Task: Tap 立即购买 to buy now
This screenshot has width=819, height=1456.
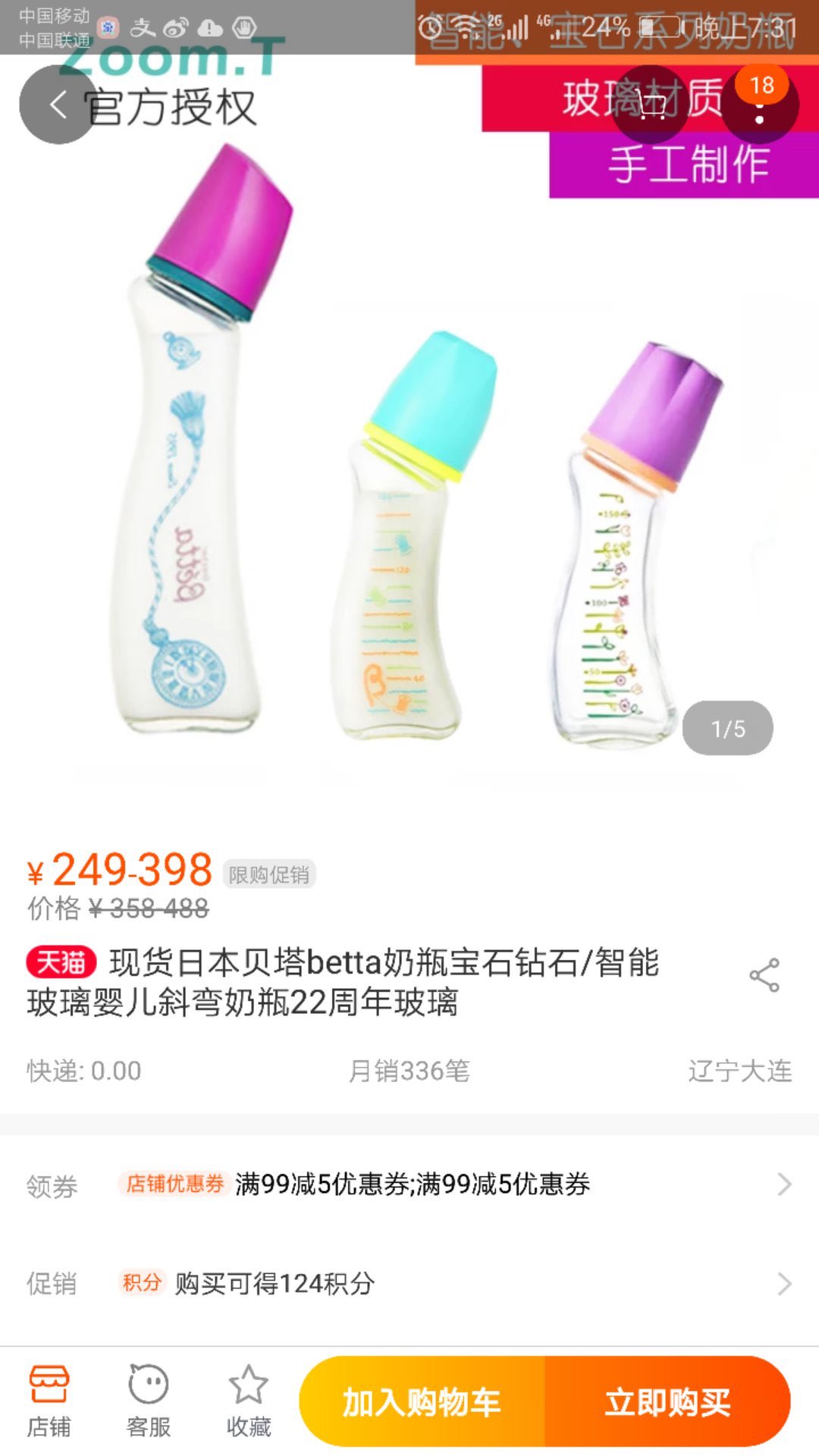Action: coord(667,1402)
